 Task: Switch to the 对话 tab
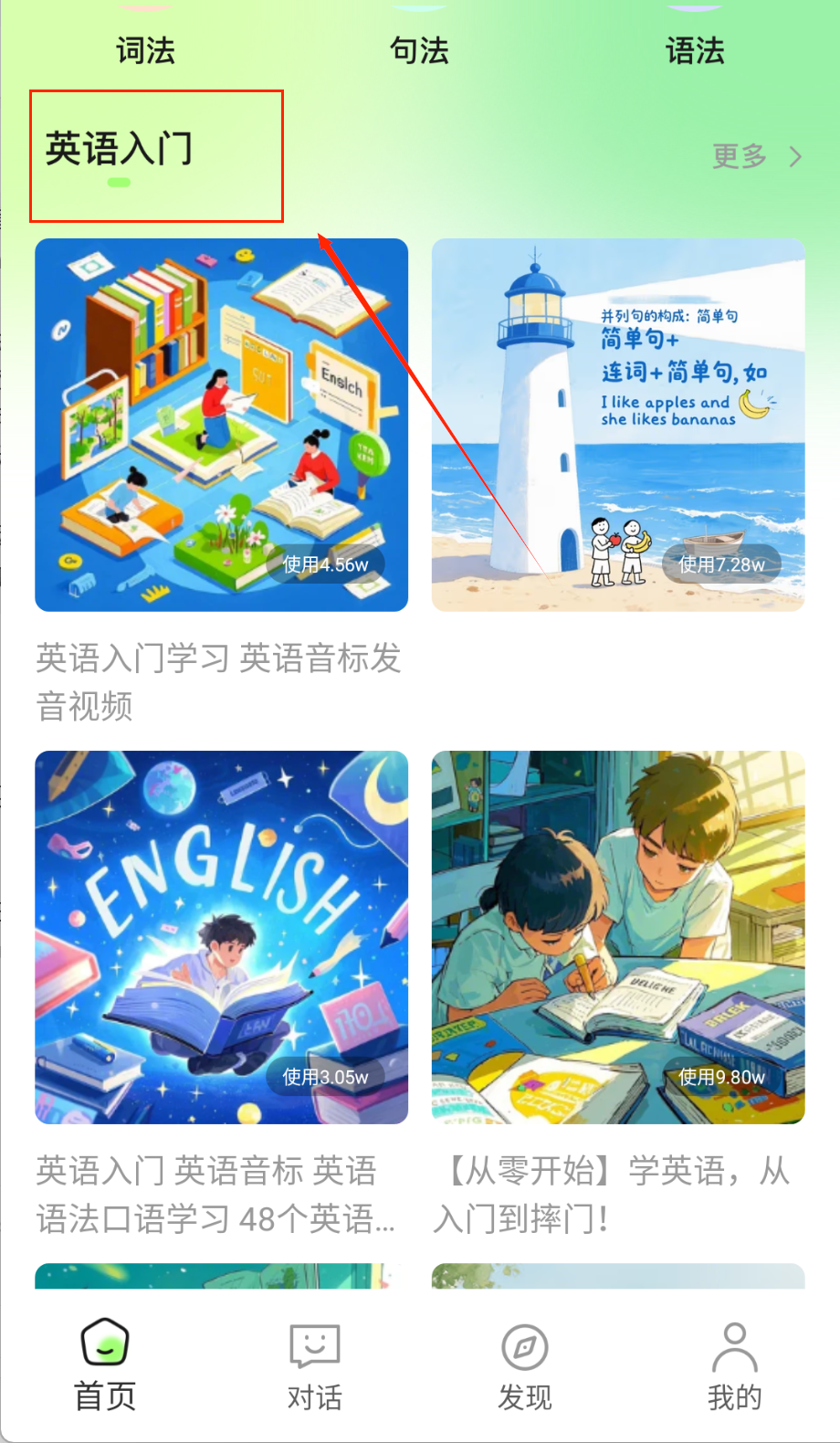click(x=314, y=1365)
